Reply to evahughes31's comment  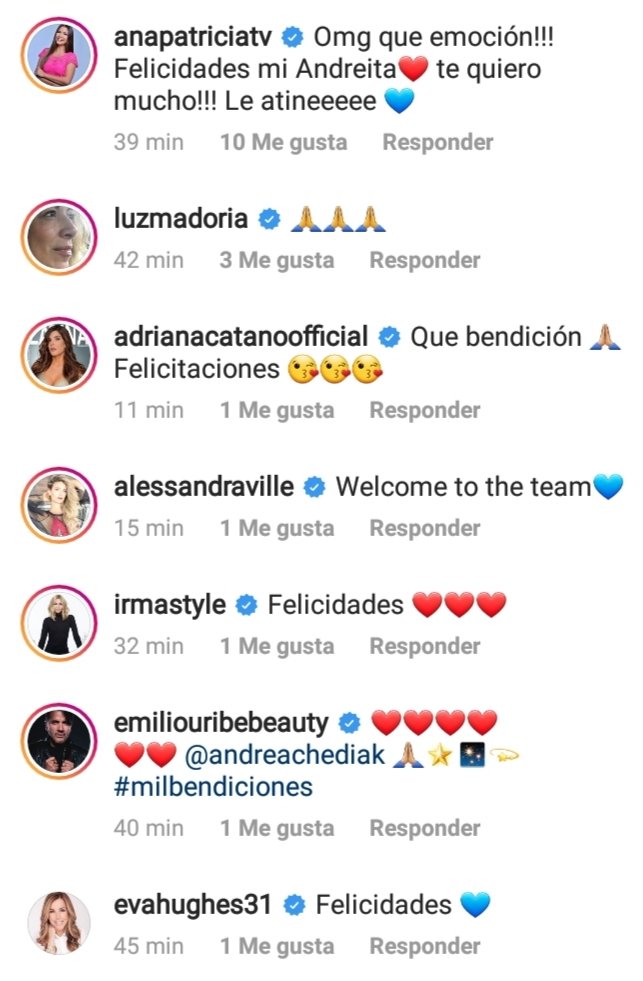click(x=425, y=946)
